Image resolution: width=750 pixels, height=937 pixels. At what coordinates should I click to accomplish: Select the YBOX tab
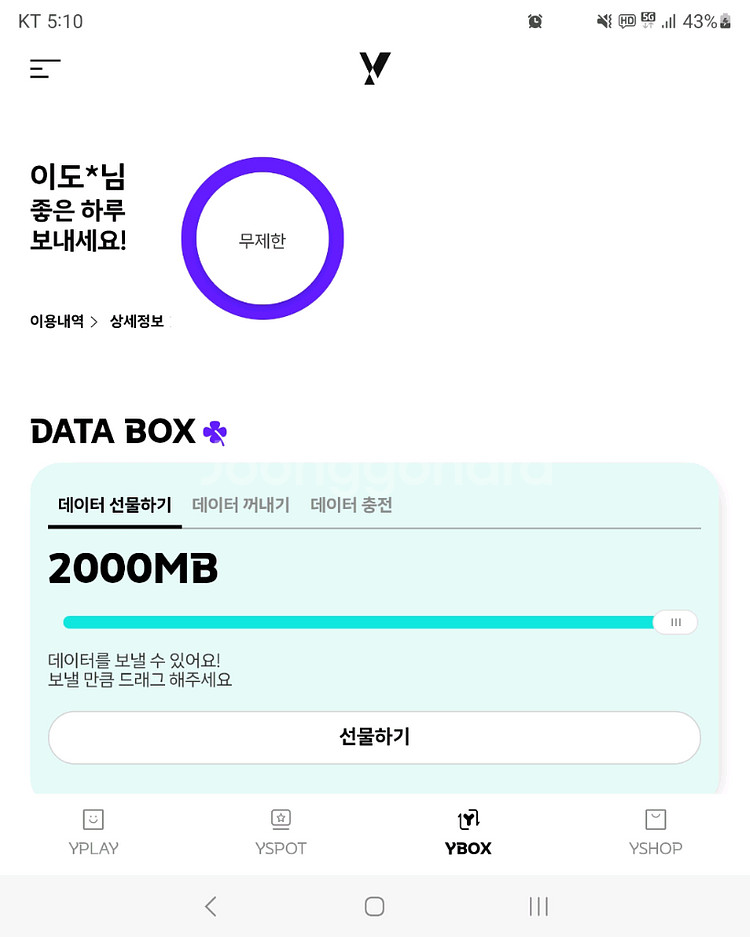(x=468, y=832)
